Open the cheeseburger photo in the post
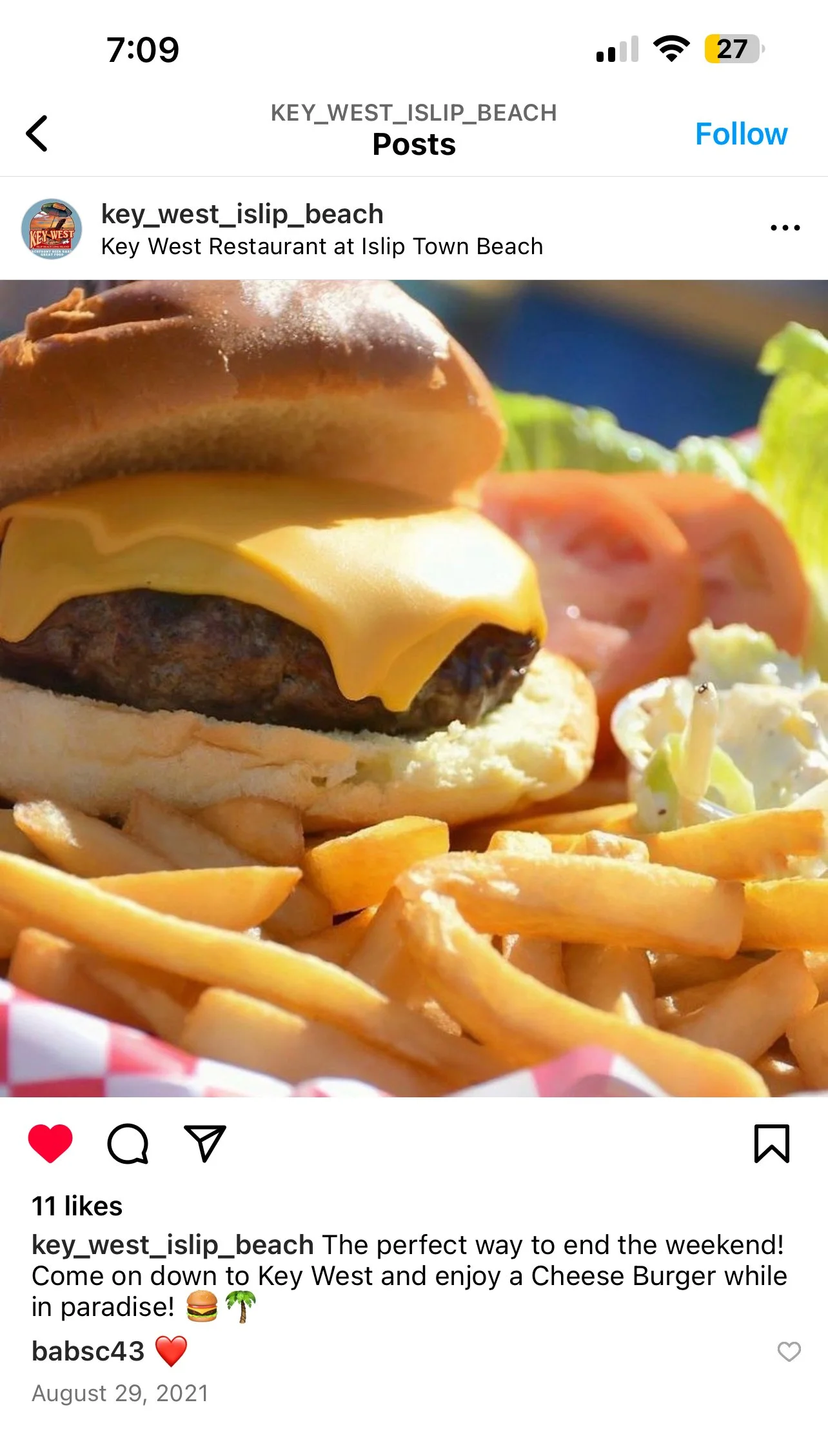 tap(414, 688)
